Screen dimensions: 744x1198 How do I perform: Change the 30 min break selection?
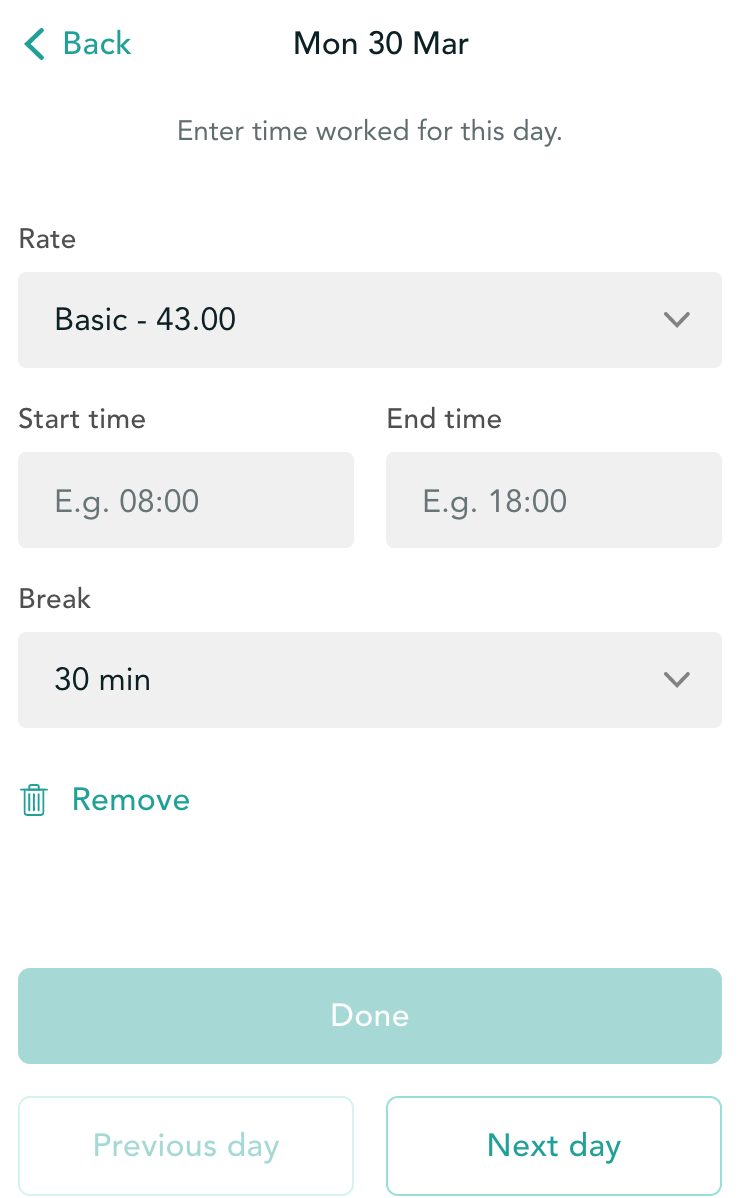[x=370, y=680]
